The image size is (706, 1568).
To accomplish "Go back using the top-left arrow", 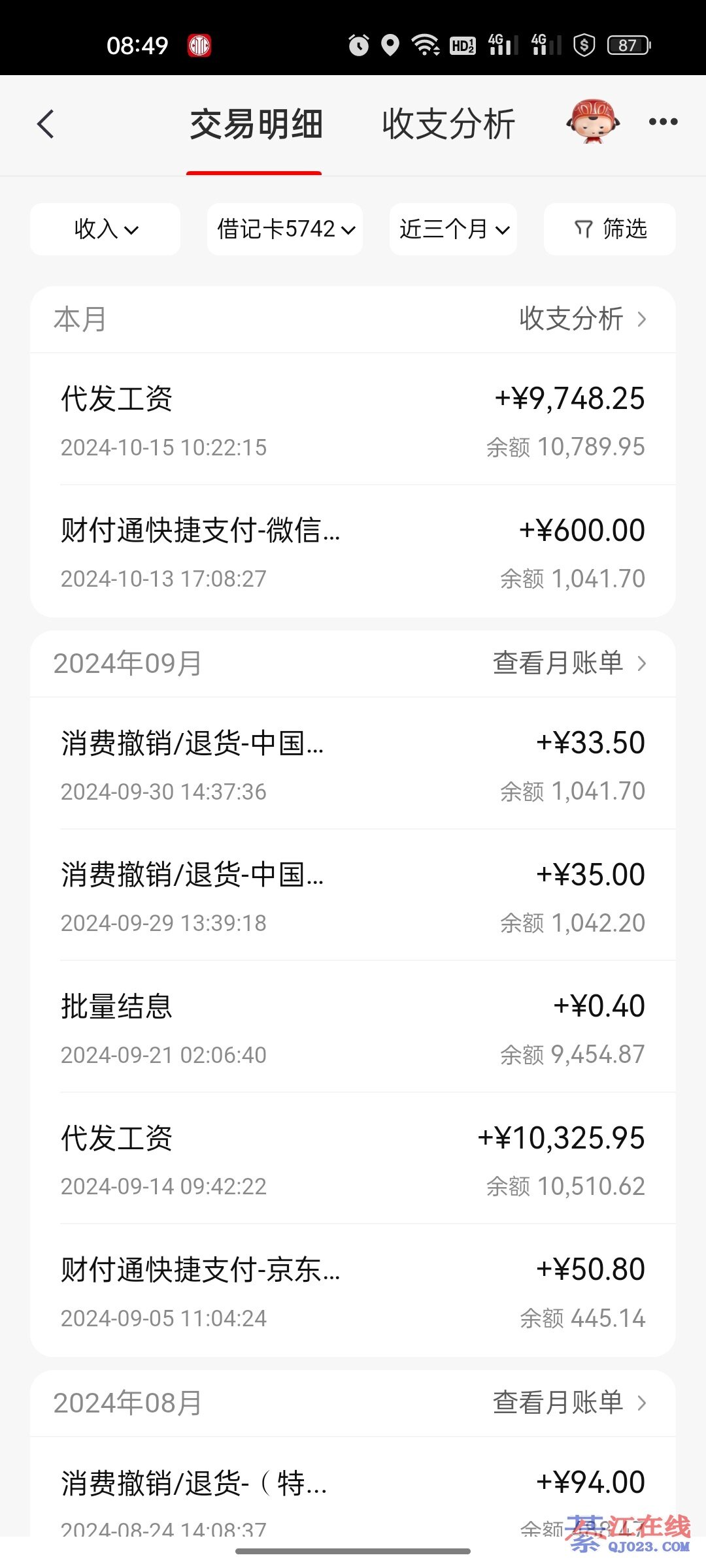I will [46, 124].
